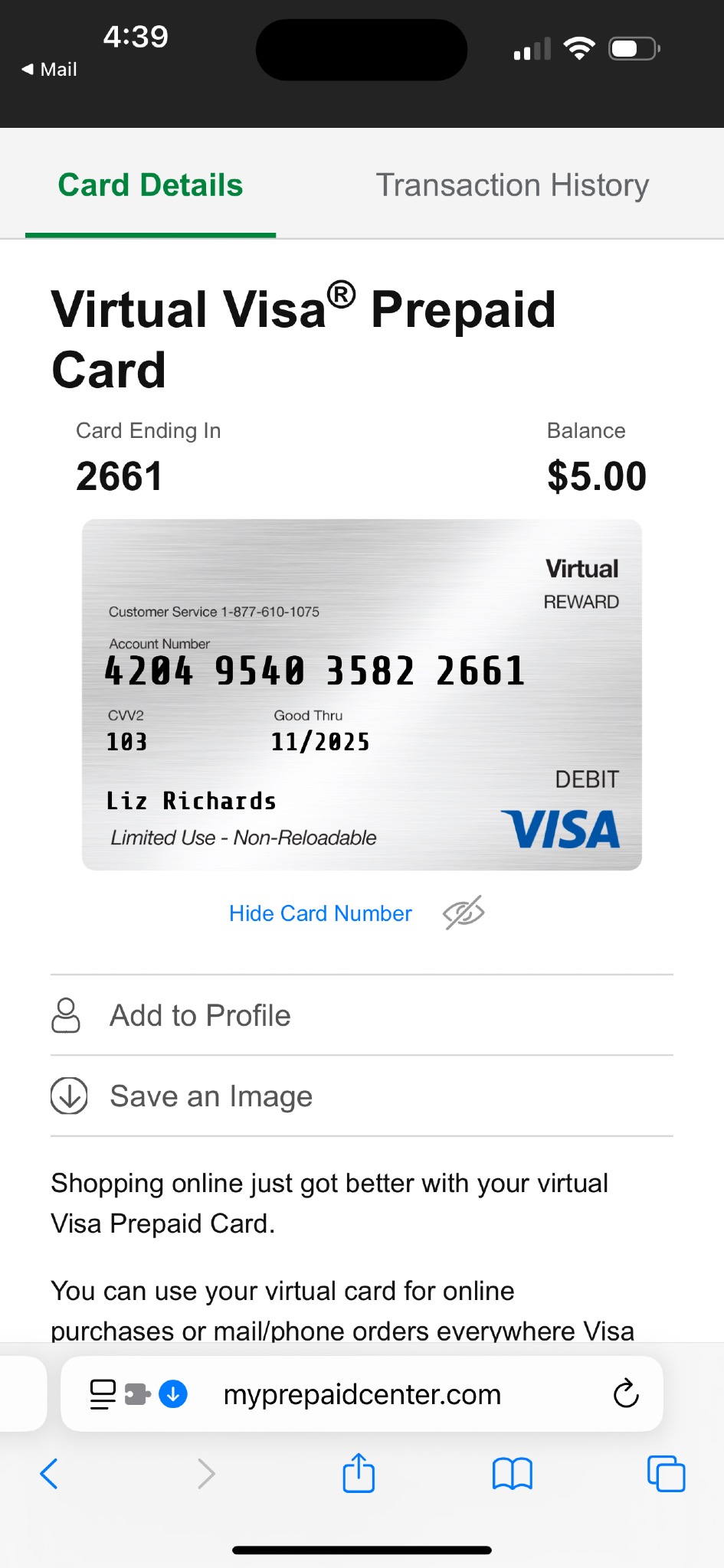Open Add to Profile
The width and height of the screenshot is (724, 1568).
(x=362, y=1015)
